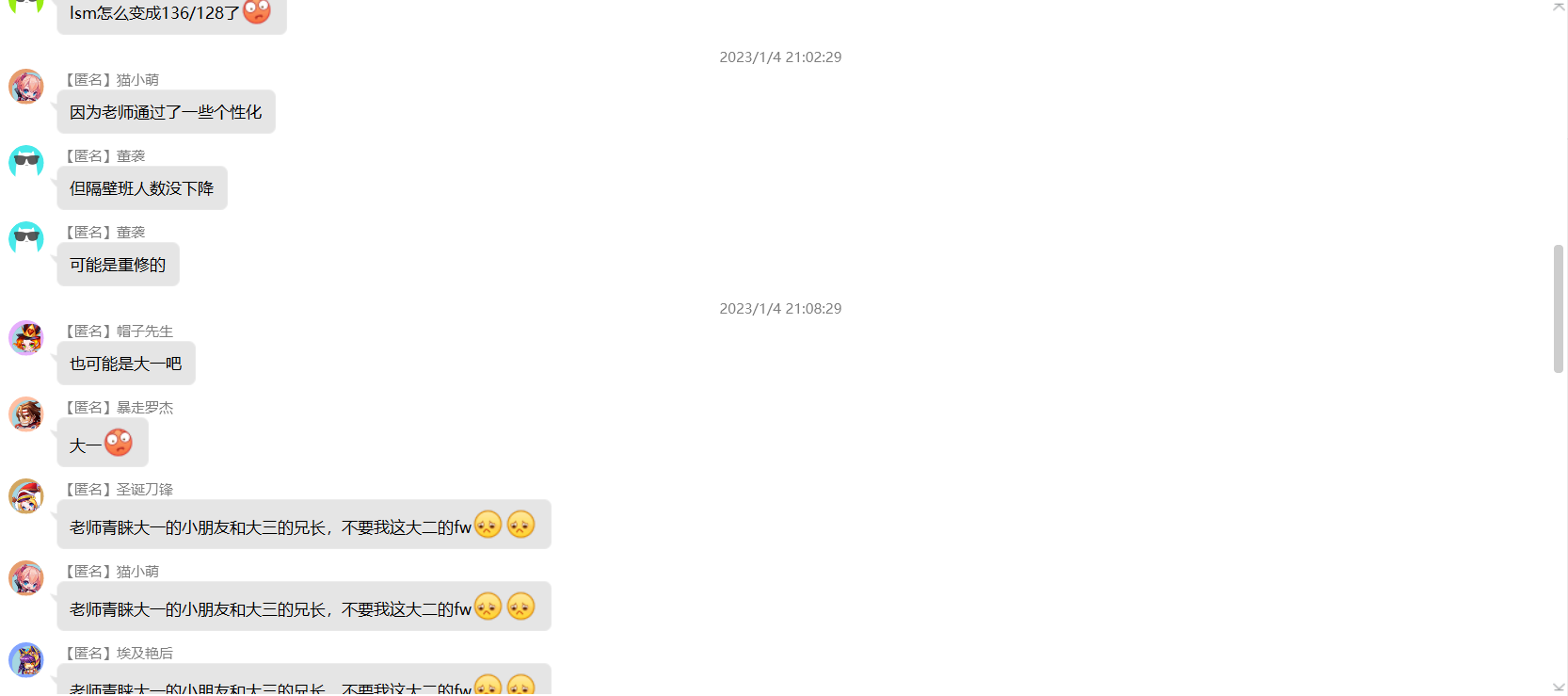Tap the scrollbar up arrow
The height and width of the screenshot is (696, 1568).
[1559, 7]
